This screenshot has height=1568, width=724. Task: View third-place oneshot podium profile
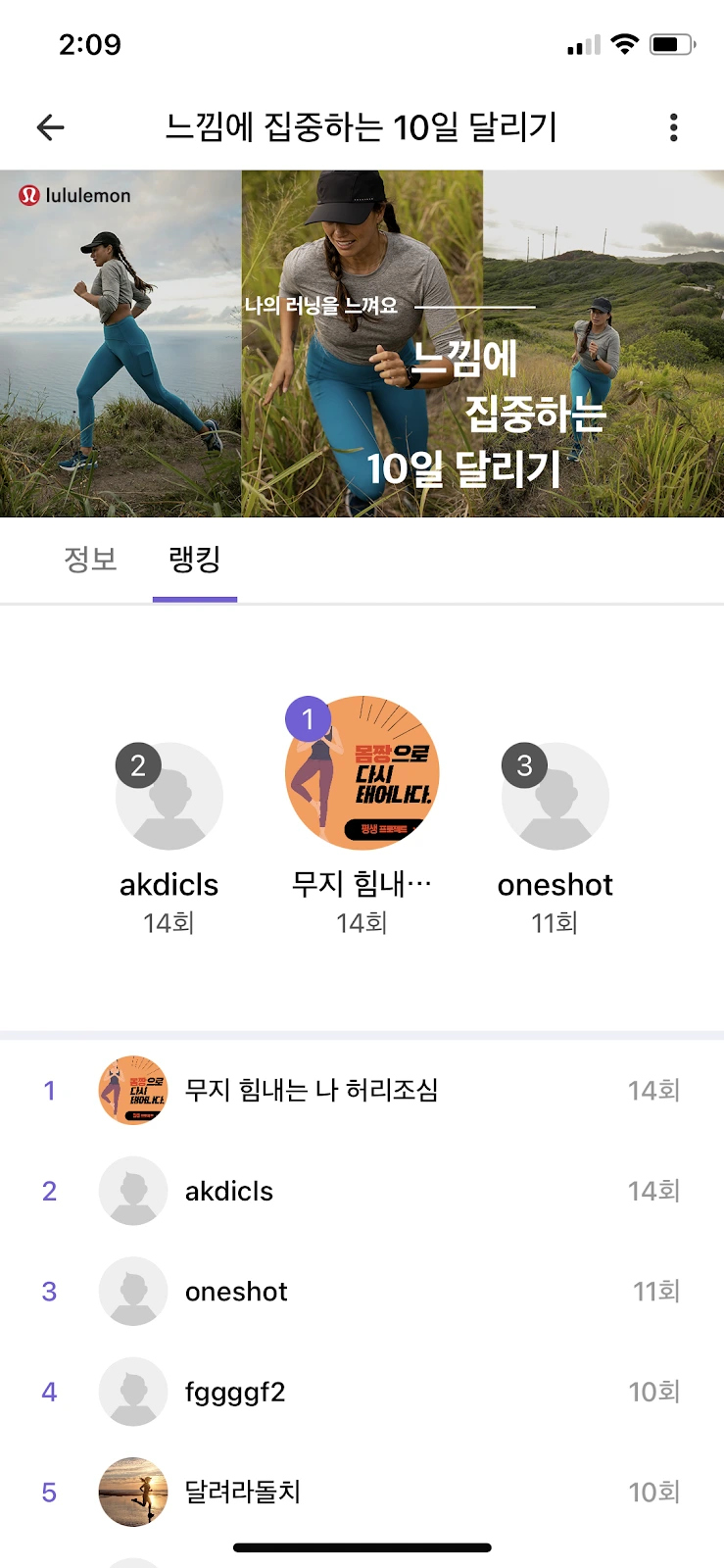click(x=555, y=796)
